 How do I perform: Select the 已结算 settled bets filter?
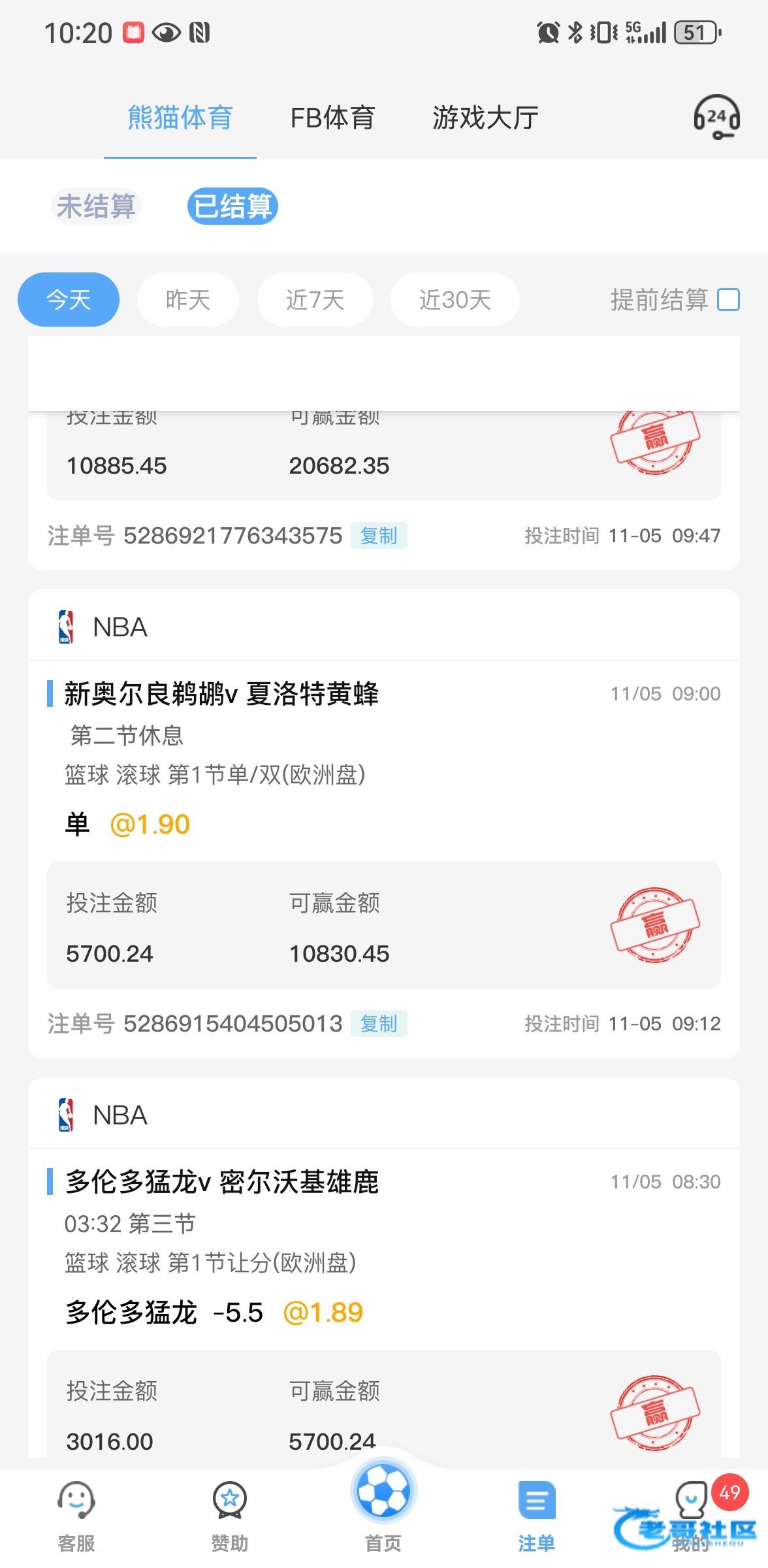pyautogui.click(x=232, y=206)
